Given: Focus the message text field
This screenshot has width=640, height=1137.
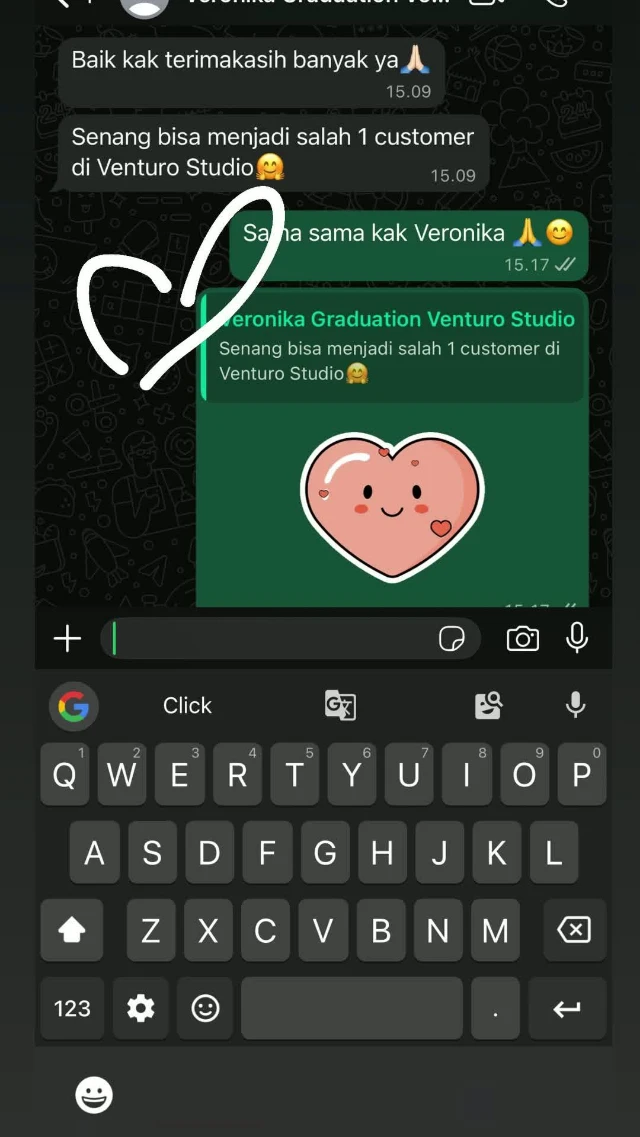Looking at the screenshot, I should [270, 638].
